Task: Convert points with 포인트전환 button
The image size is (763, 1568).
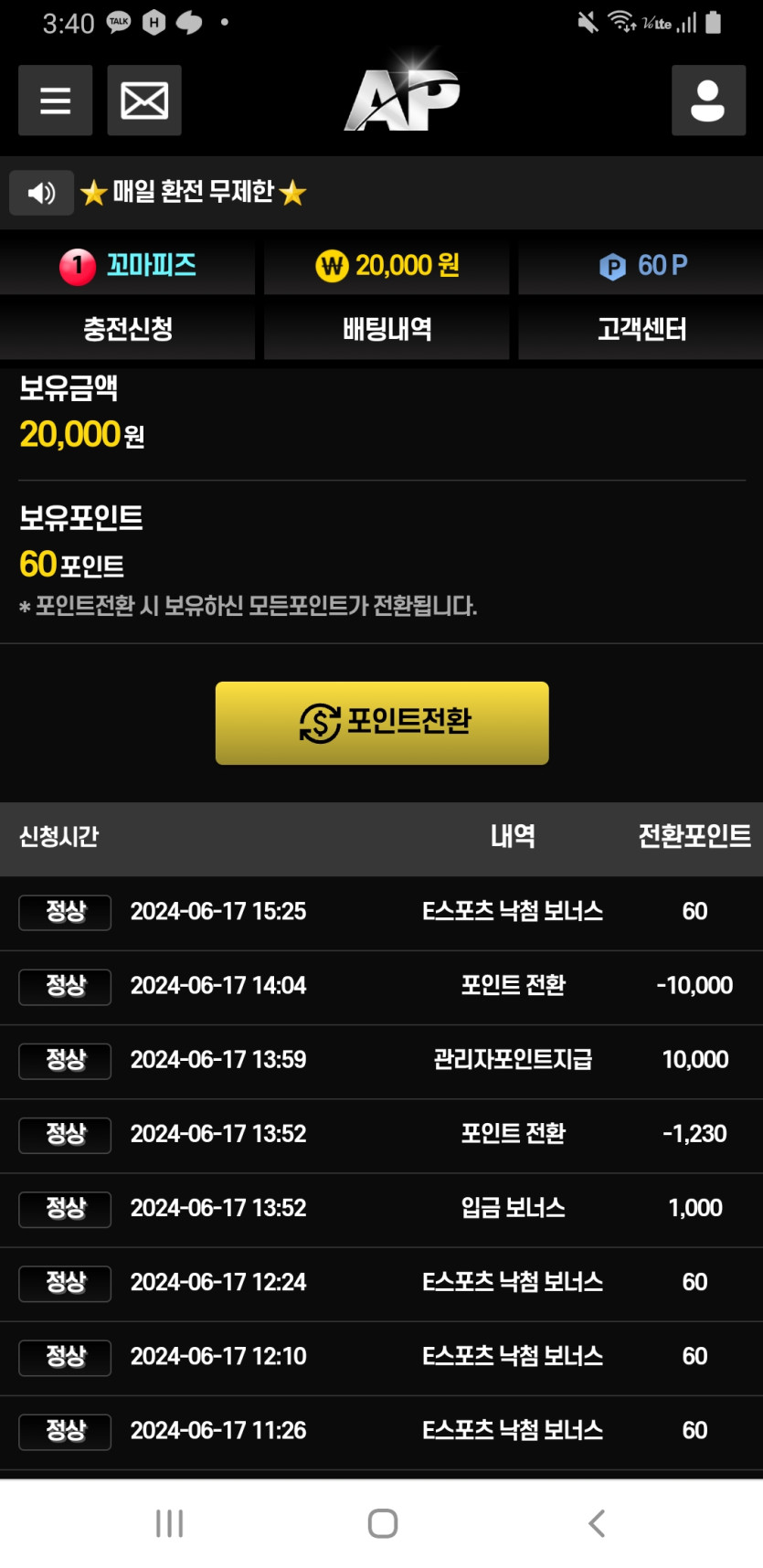Action: coord(382,722)
